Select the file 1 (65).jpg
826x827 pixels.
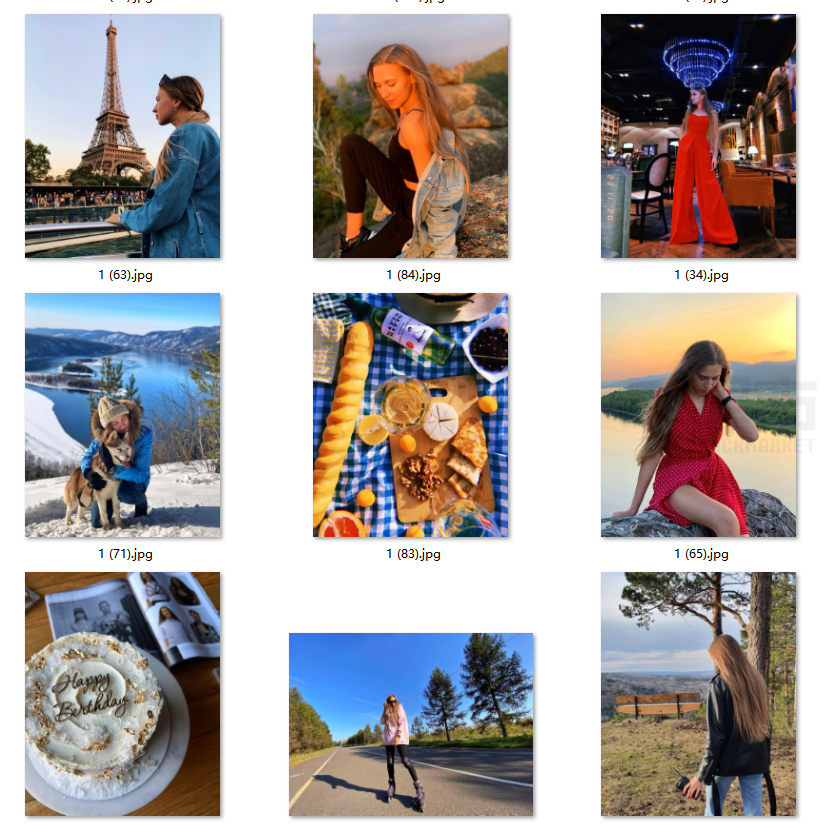[x=698, y=415]
